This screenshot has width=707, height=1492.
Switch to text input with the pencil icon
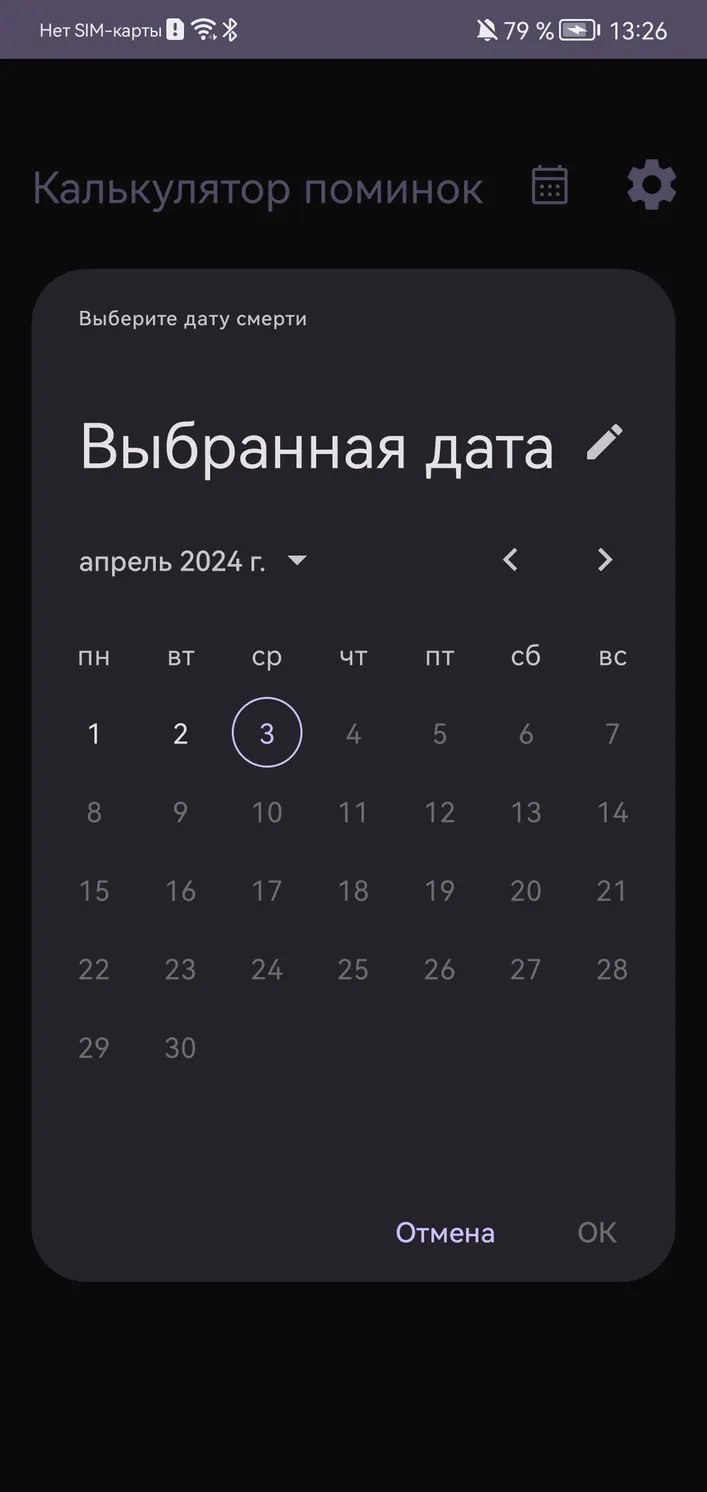[604, 442]
